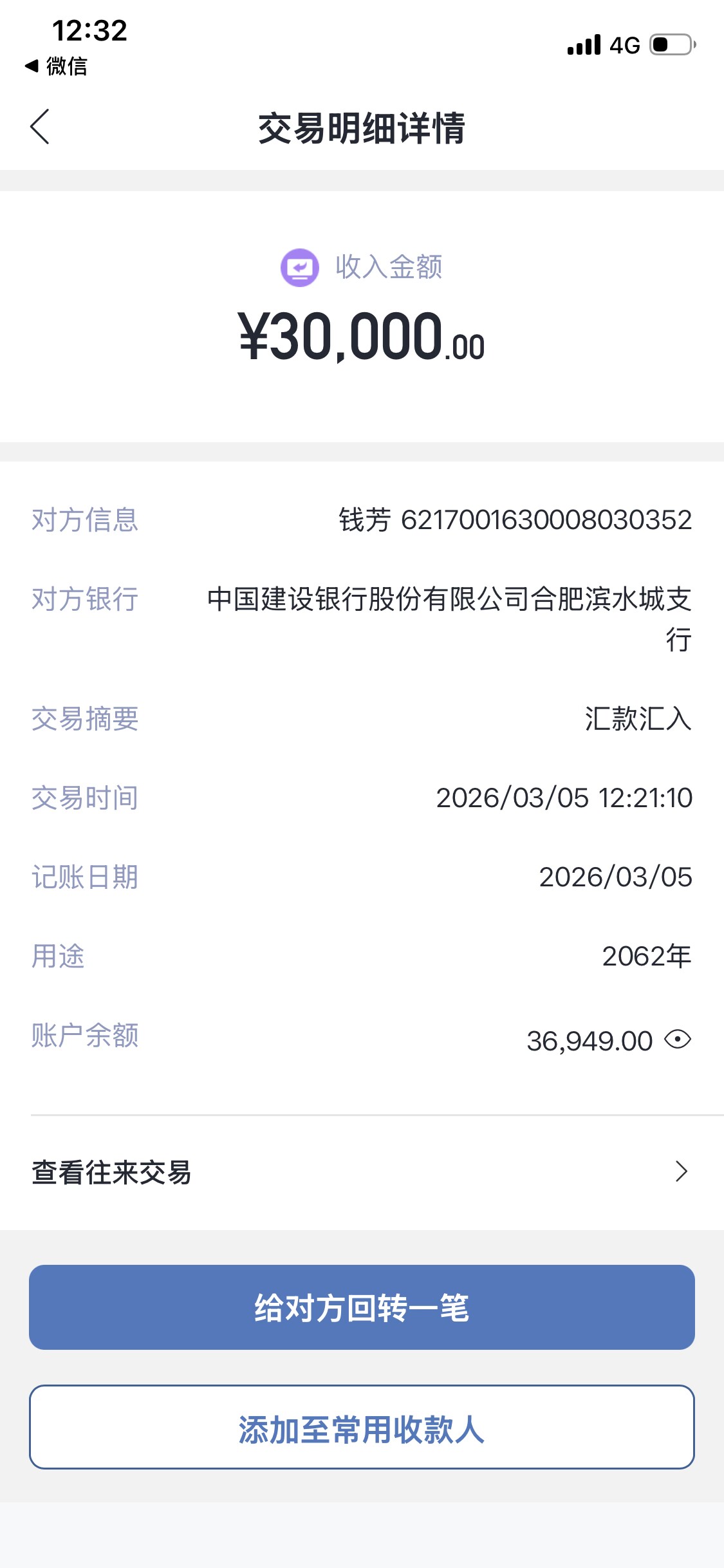Open 查看往来交易 row
The image size is (724, 1568).
(x=362, y=1172)
